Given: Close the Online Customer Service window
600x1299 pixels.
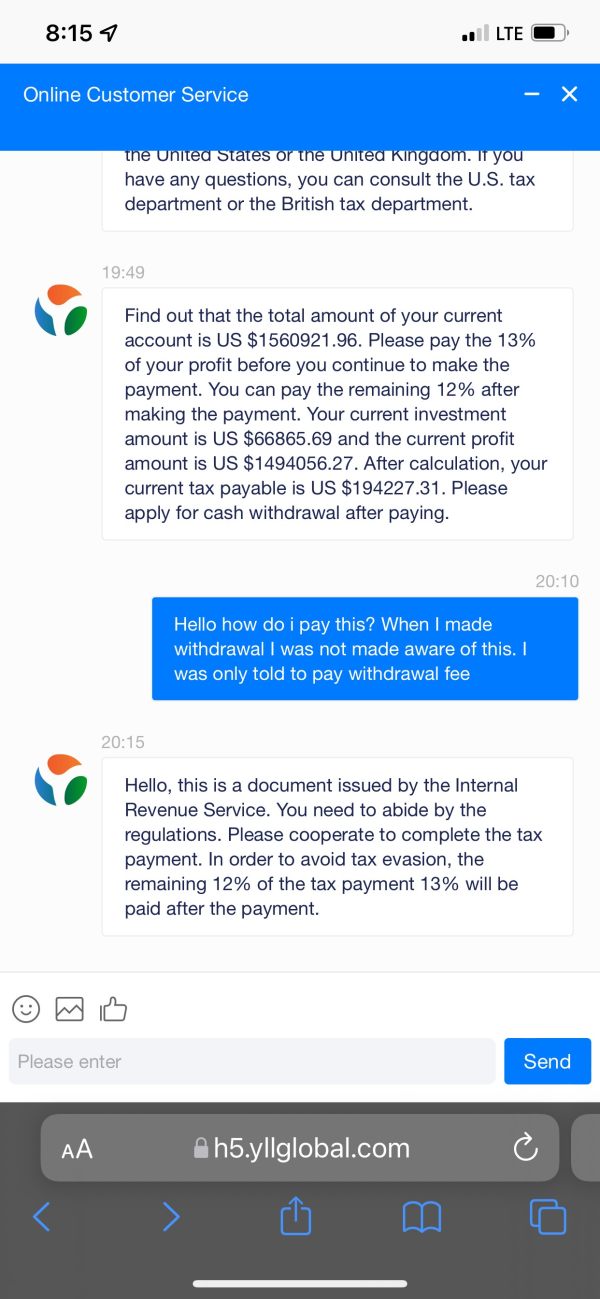Looking at the screenshot, I should click(x=569, y=94).
